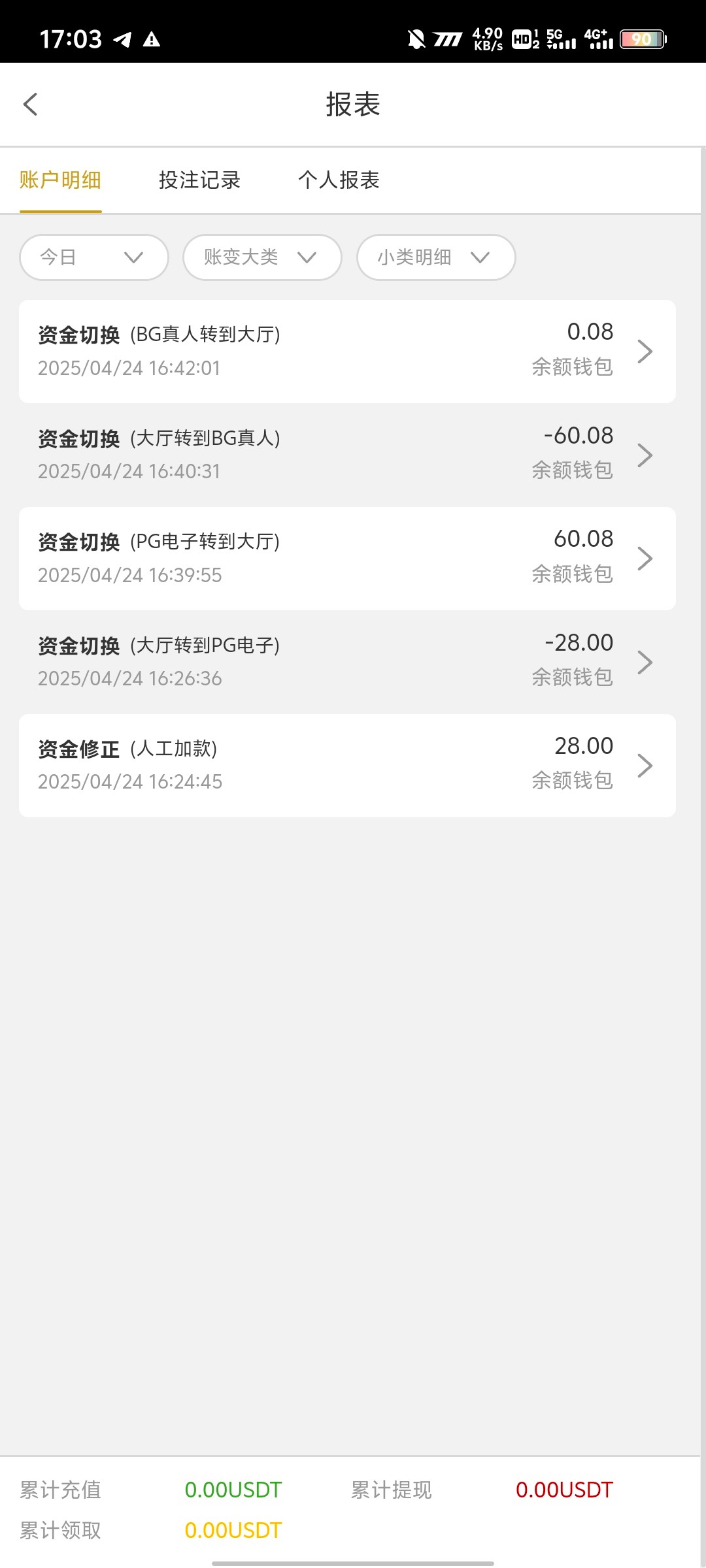Open the 今日 date filter dropdown
The width and height of the screenshot is (706, 1568).
coord(94,257)
